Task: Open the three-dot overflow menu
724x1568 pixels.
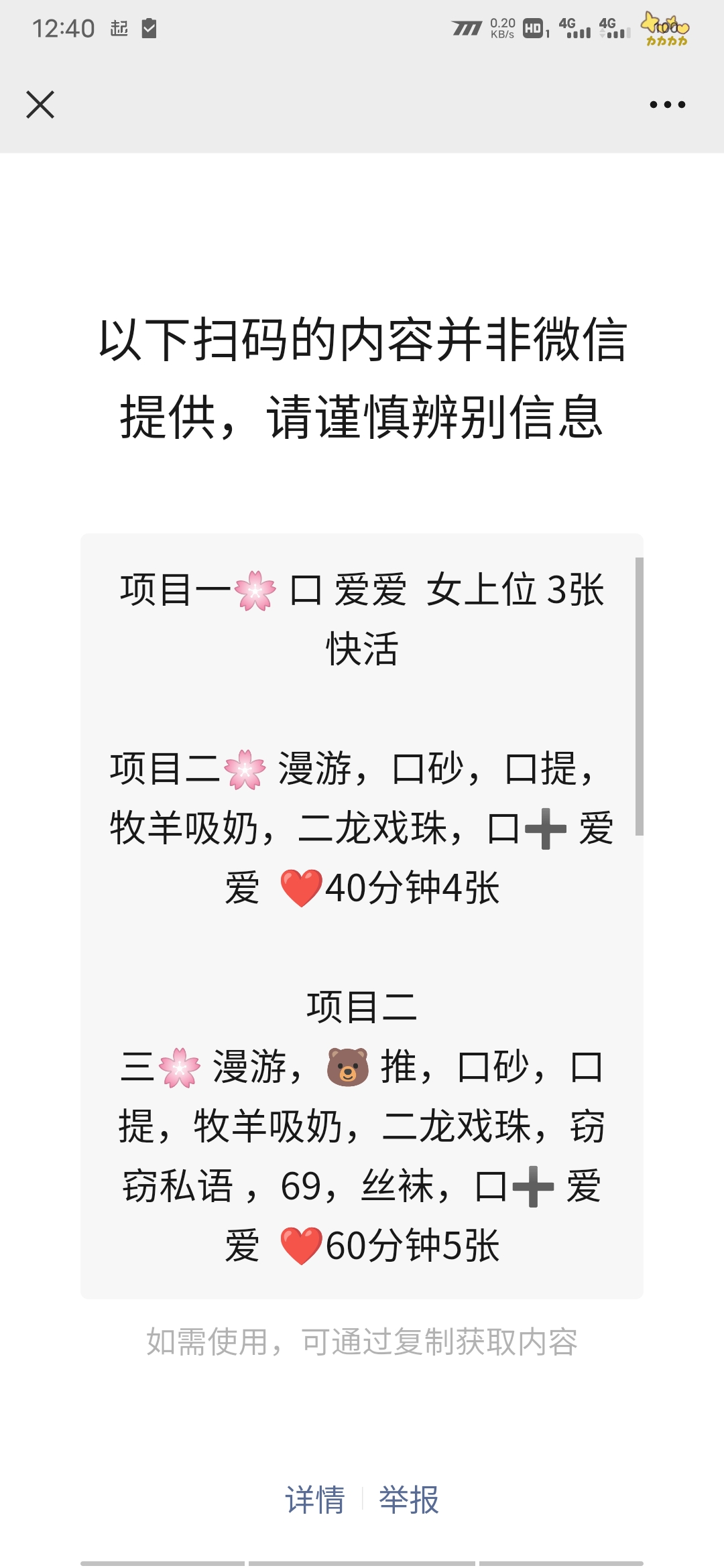Action: pyautogui.click(x=667, y=105)
